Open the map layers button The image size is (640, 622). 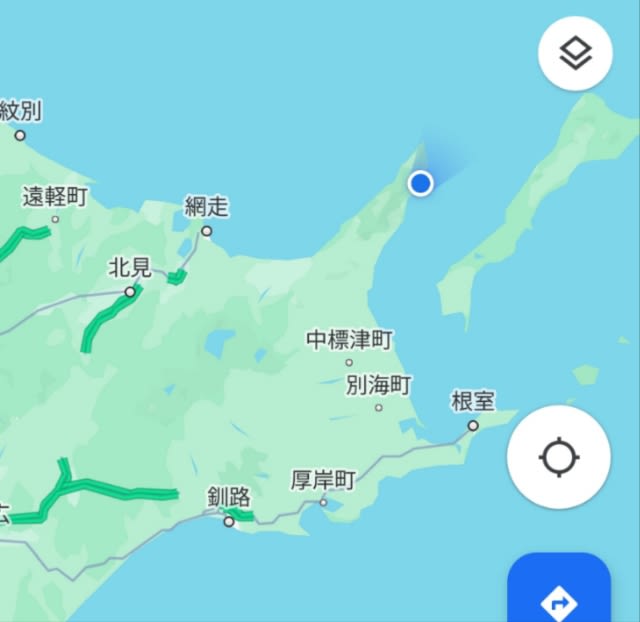pos(575,54)
